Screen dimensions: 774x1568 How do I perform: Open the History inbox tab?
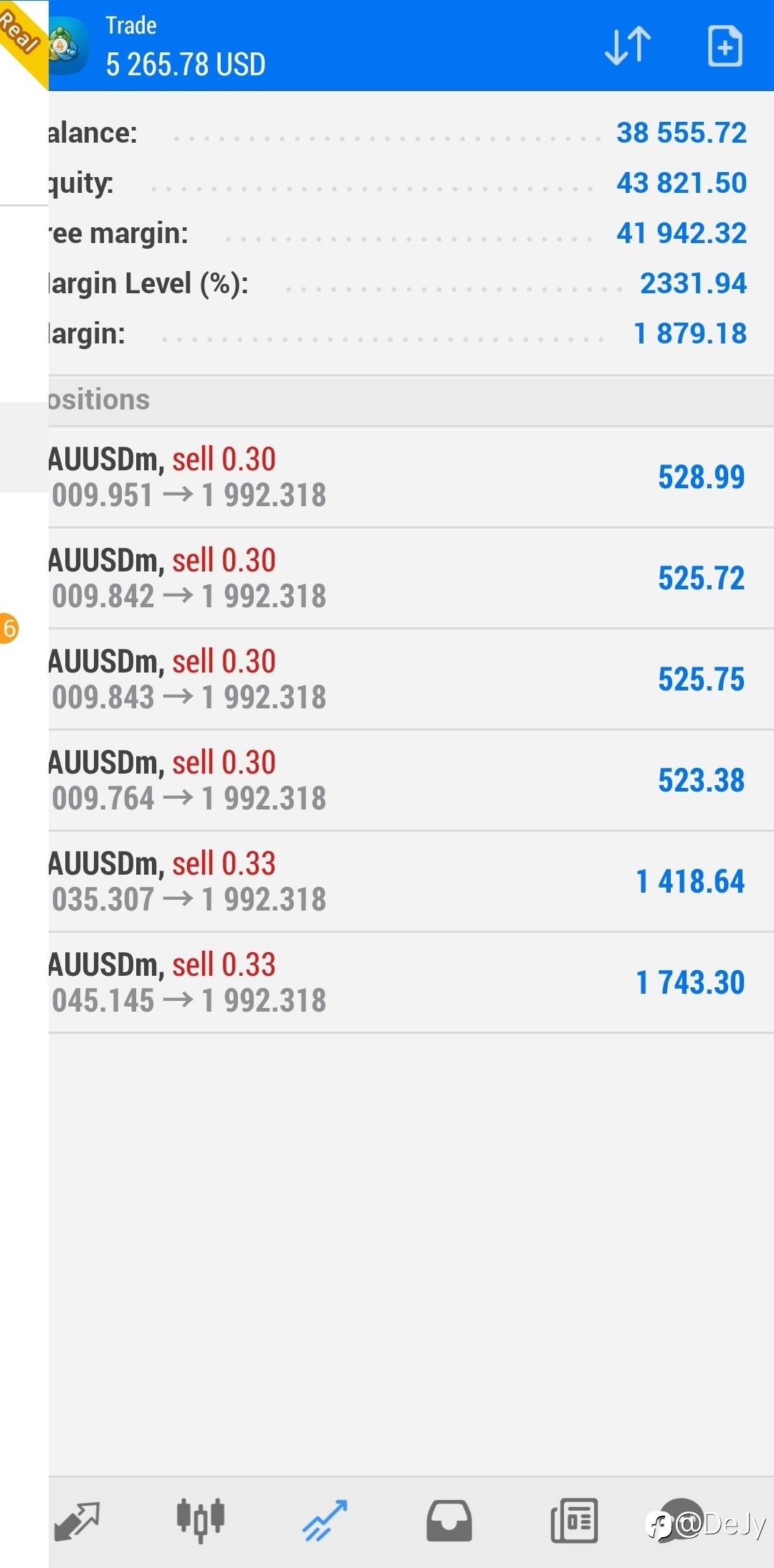click(449, 1520)
